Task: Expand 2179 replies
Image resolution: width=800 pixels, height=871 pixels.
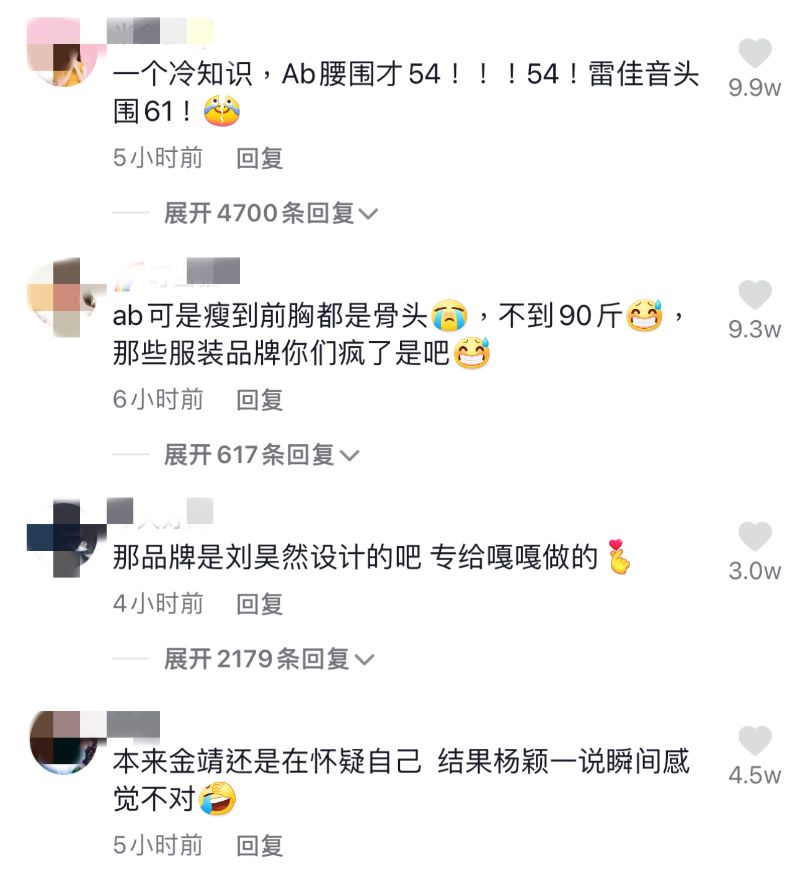Action: coord(269,659)
